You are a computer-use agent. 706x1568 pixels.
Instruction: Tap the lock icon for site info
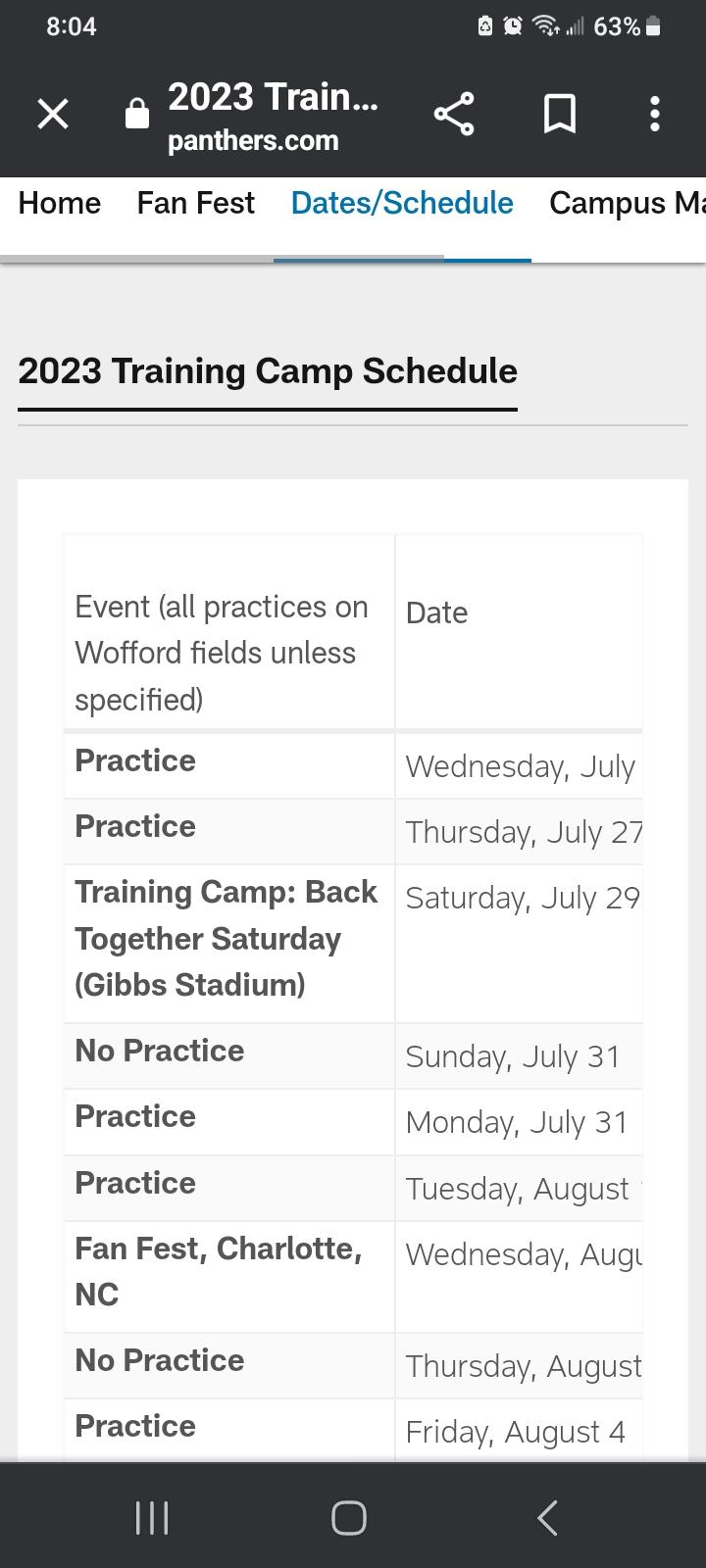(137, 114)
